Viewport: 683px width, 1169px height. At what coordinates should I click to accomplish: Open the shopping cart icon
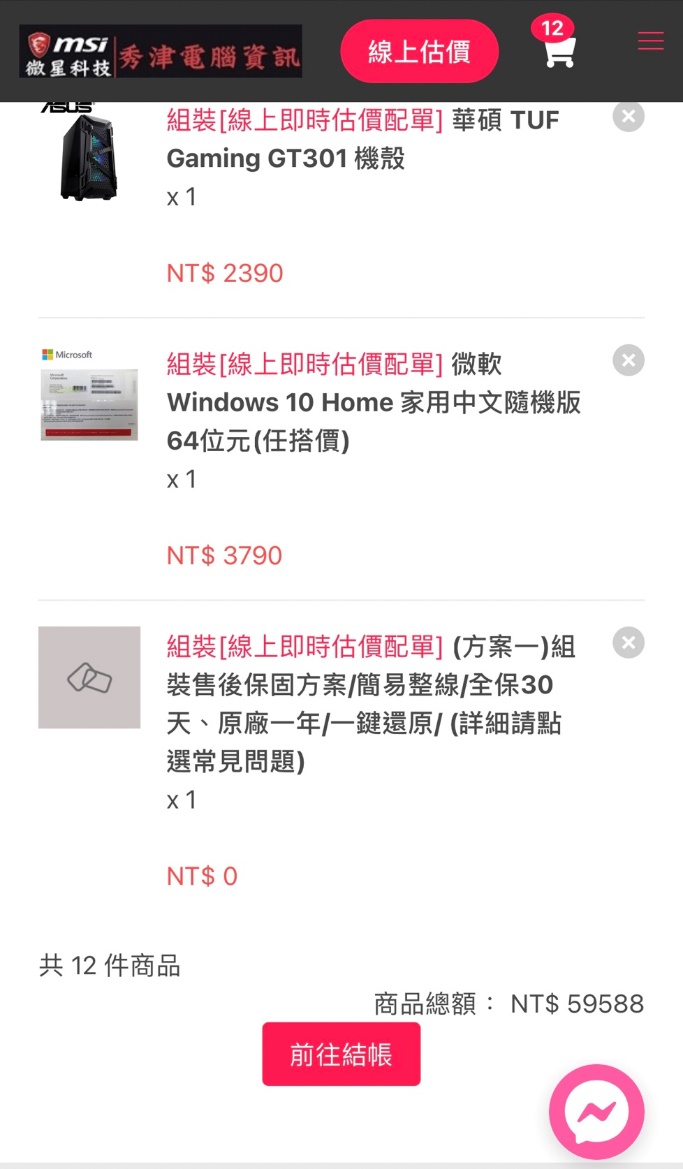click(x=558, y=50)
